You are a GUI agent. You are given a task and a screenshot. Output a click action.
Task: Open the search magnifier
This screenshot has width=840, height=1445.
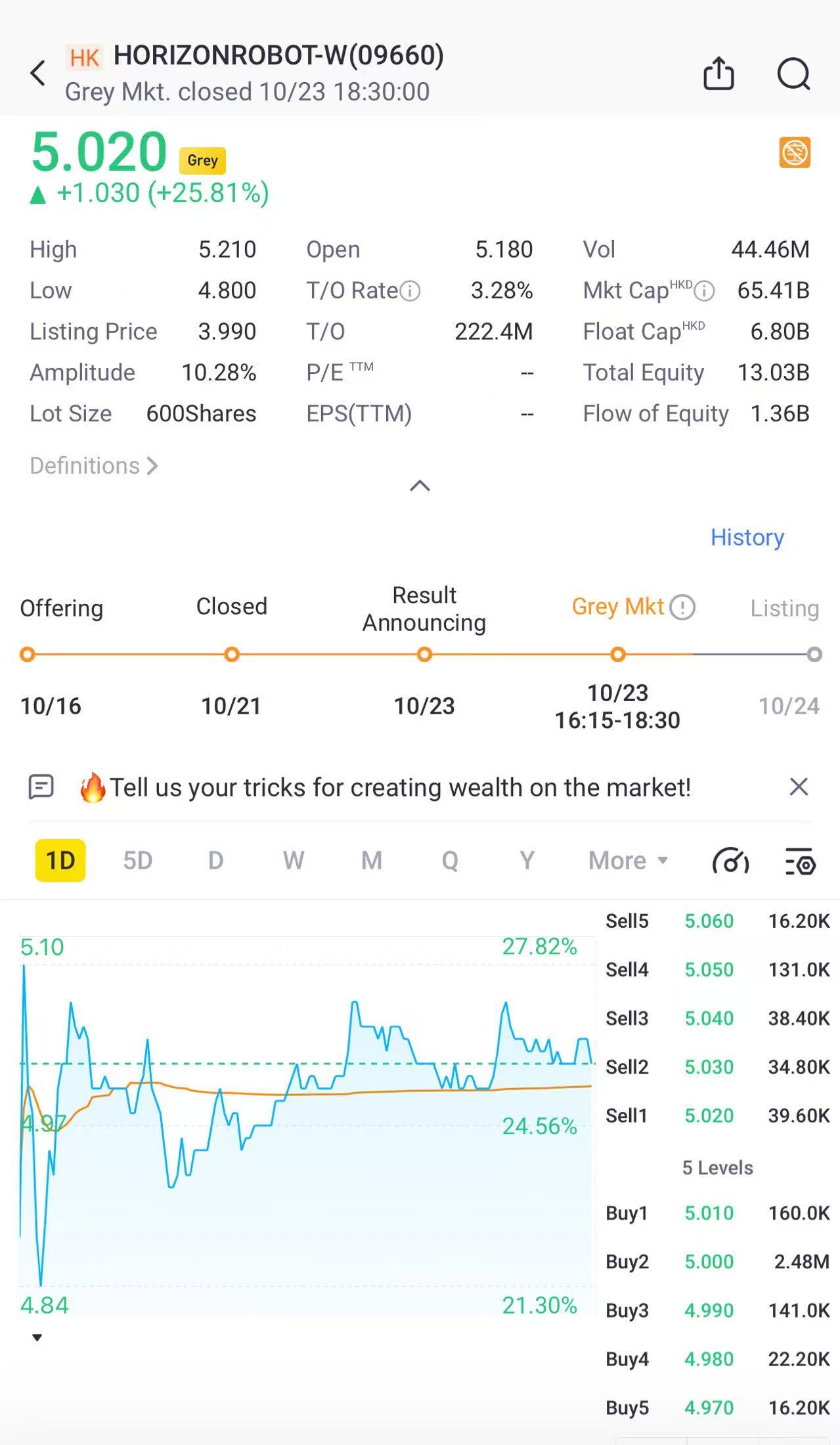(793, 73)
